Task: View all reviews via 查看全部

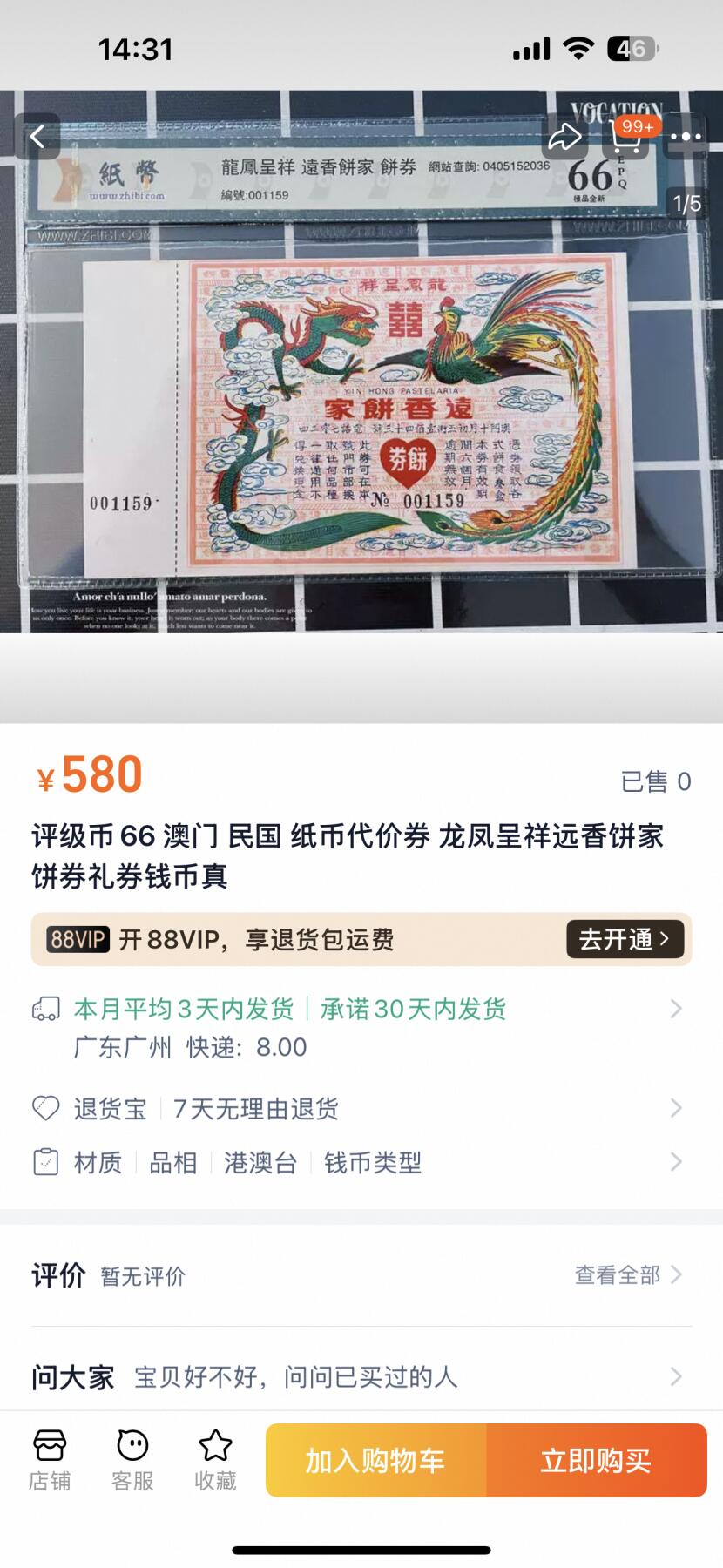Action: pos(627,1275)
